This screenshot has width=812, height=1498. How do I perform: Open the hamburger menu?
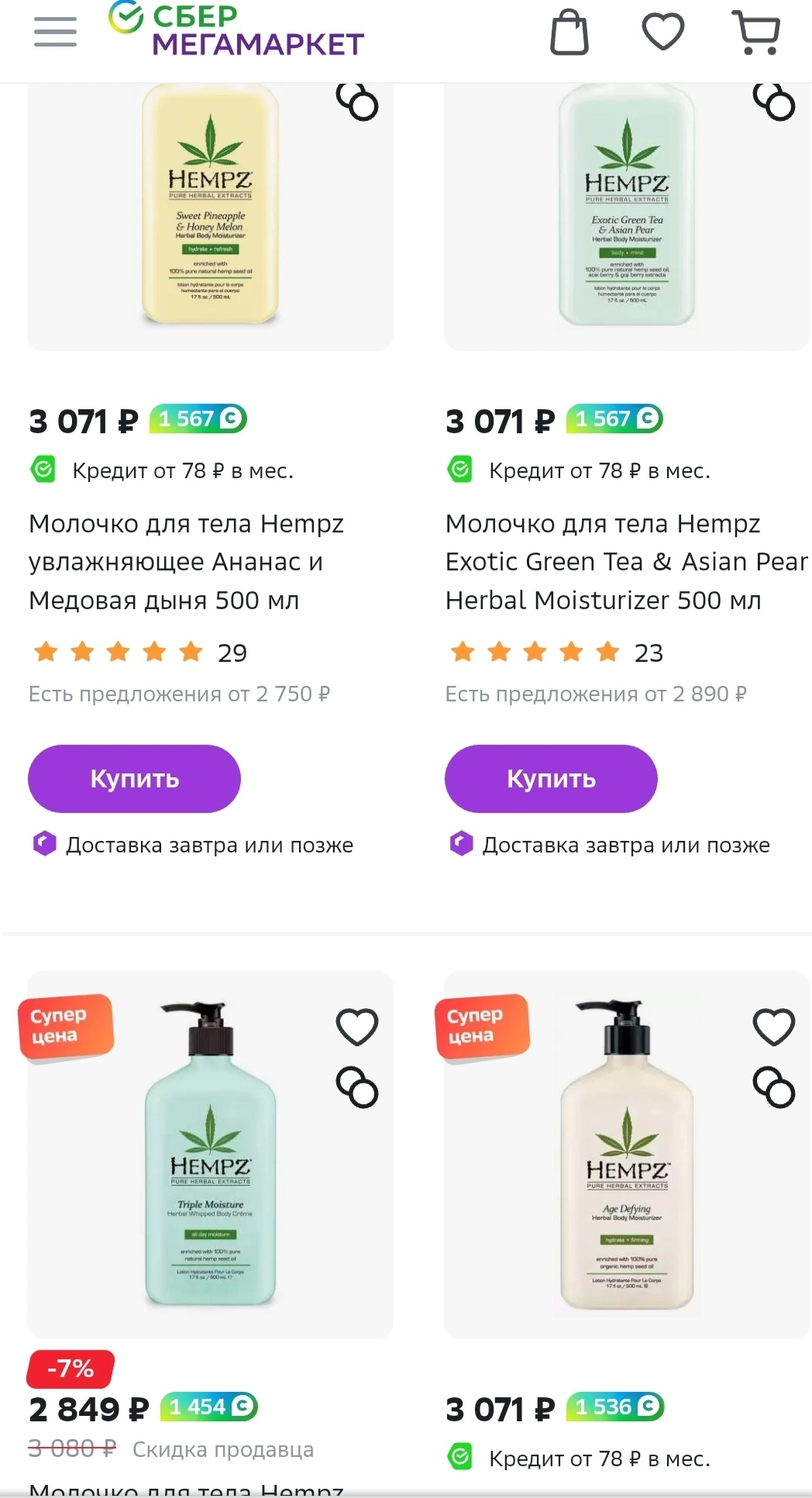click(55, 33)
